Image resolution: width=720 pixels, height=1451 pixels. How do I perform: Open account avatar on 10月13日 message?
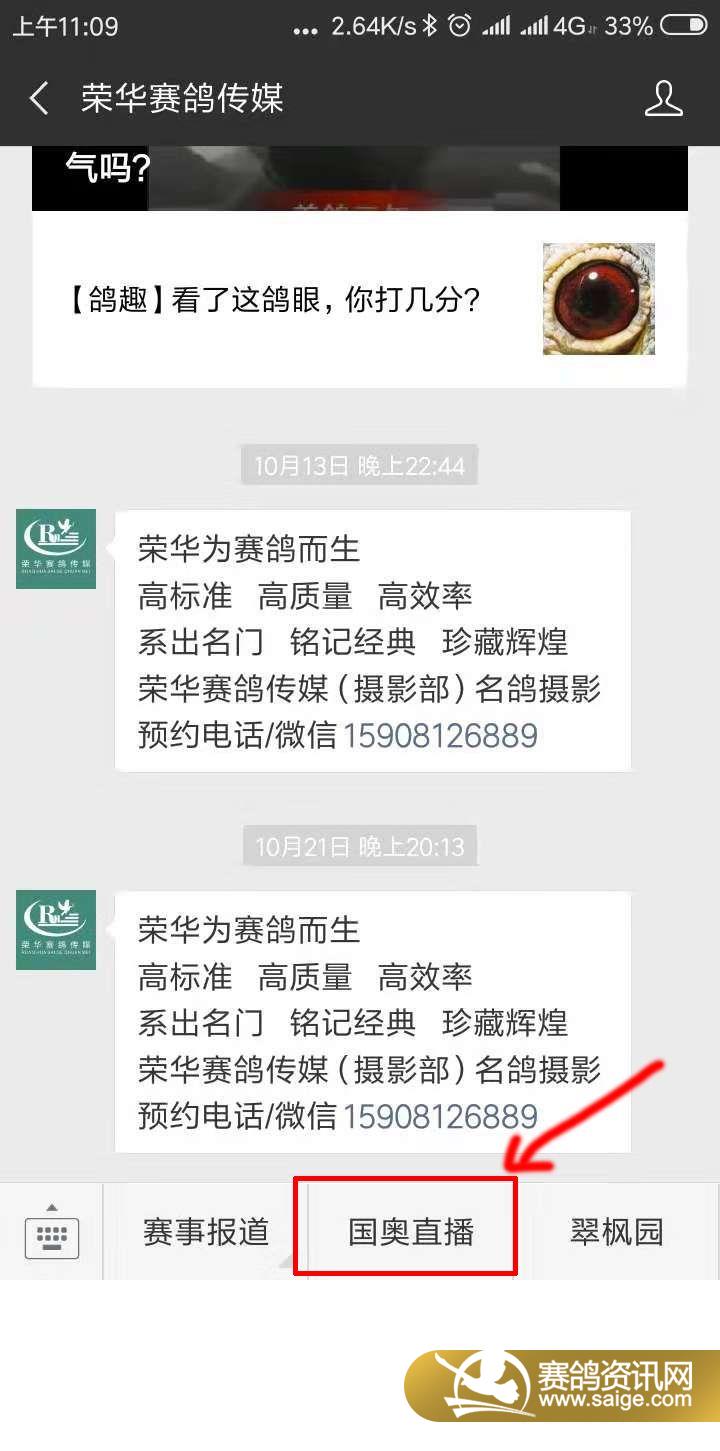click(56, 549)
